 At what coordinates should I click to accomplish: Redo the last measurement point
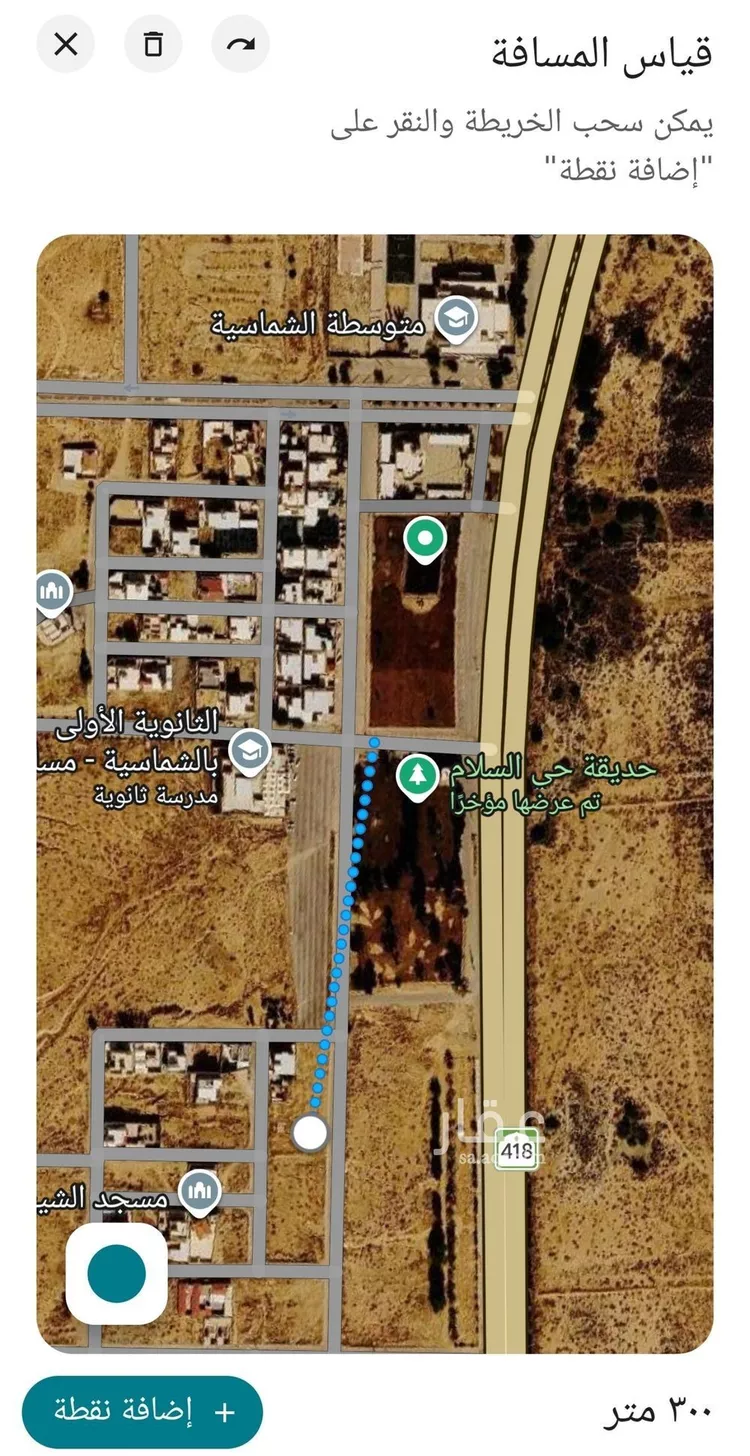[x=241, y=44]
